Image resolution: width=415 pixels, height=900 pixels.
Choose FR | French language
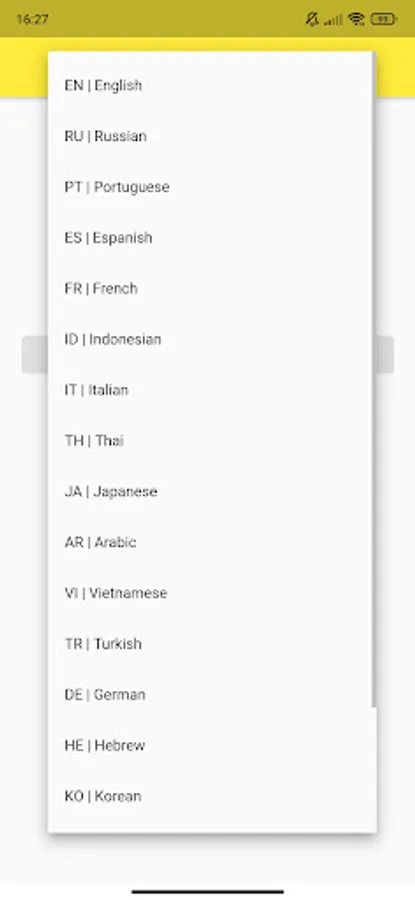212,288
